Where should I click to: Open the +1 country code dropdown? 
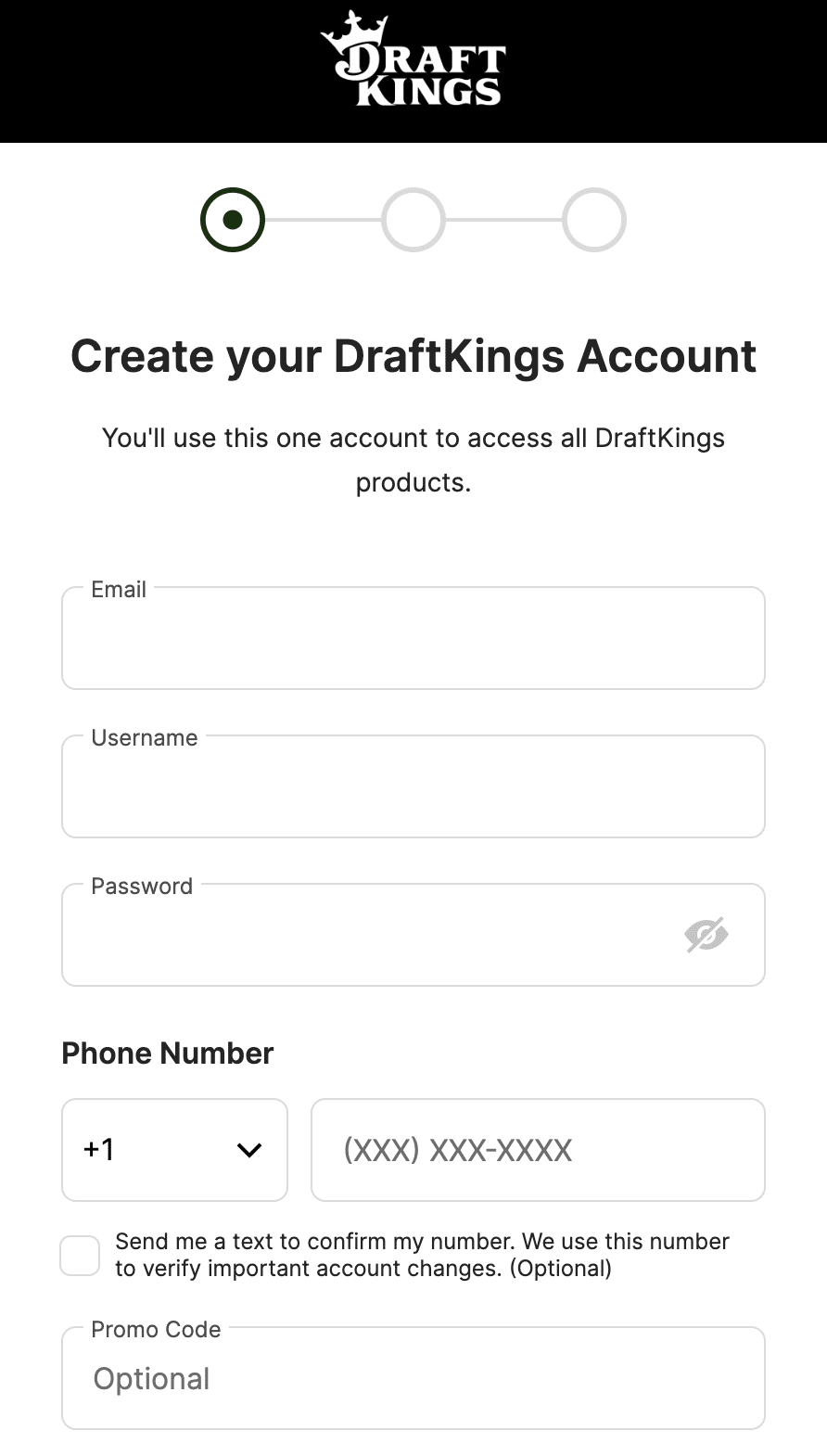174,1150
